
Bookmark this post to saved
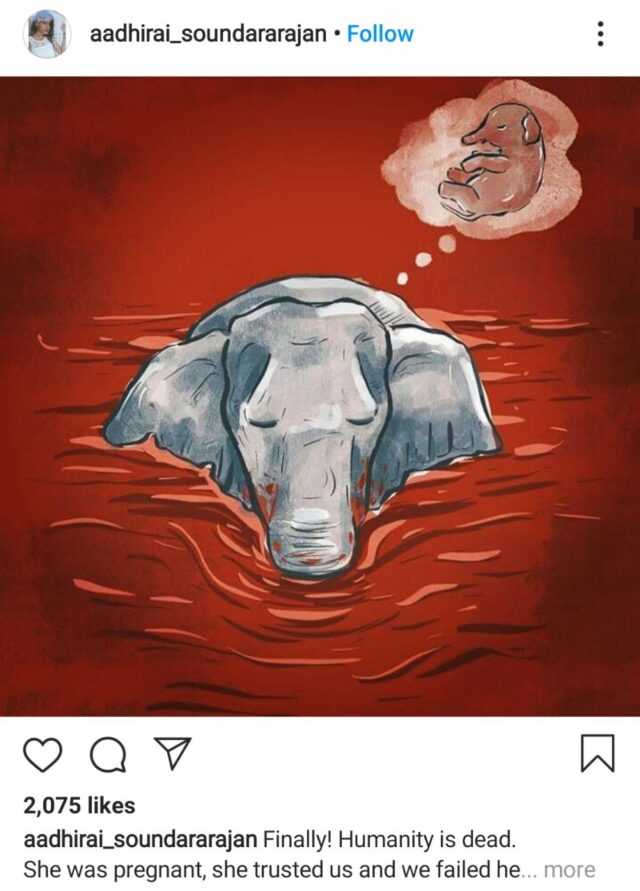(597, 755)
